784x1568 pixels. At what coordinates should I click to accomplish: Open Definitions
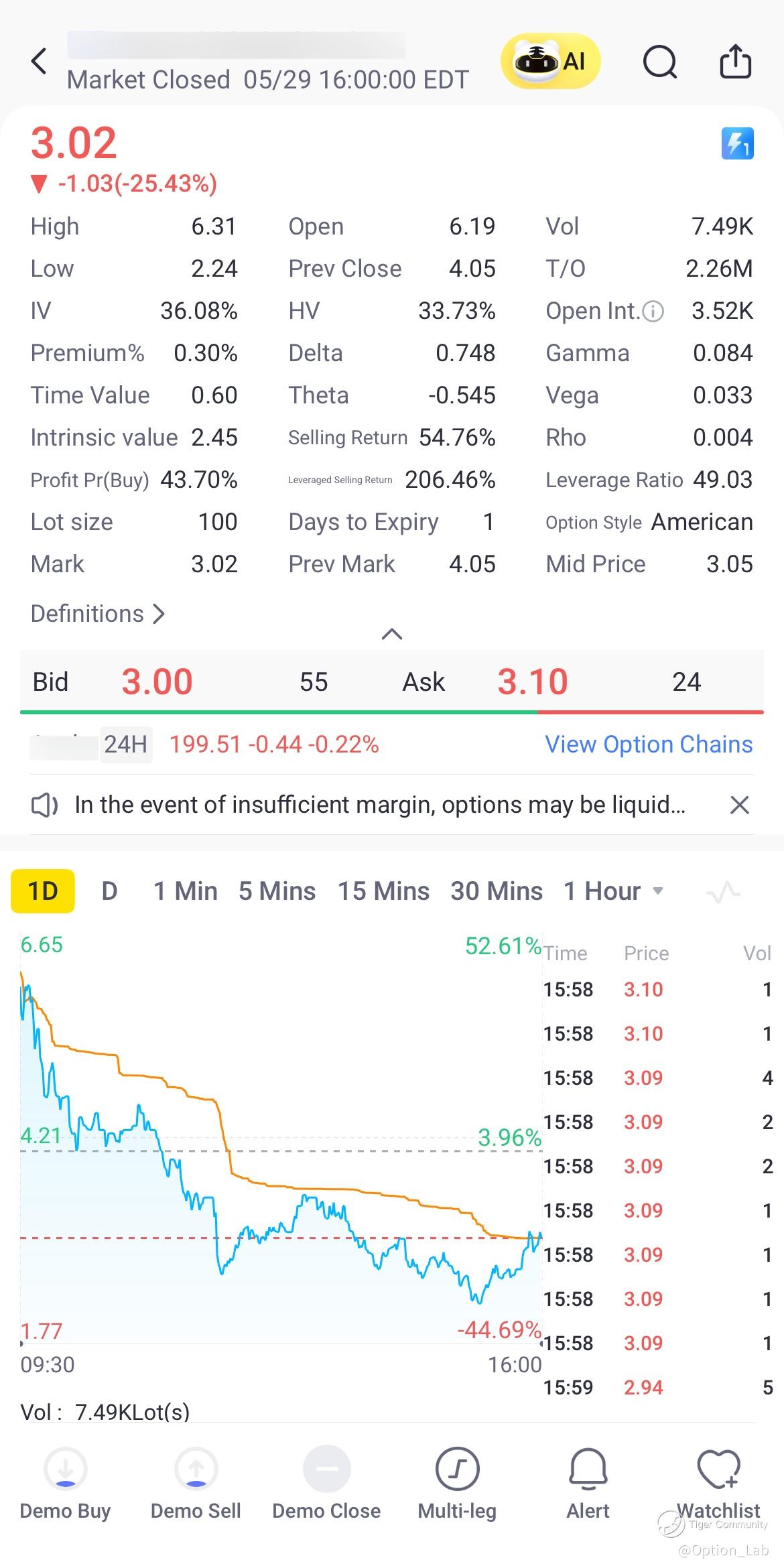pyautogui.click(x=98, y=614)
